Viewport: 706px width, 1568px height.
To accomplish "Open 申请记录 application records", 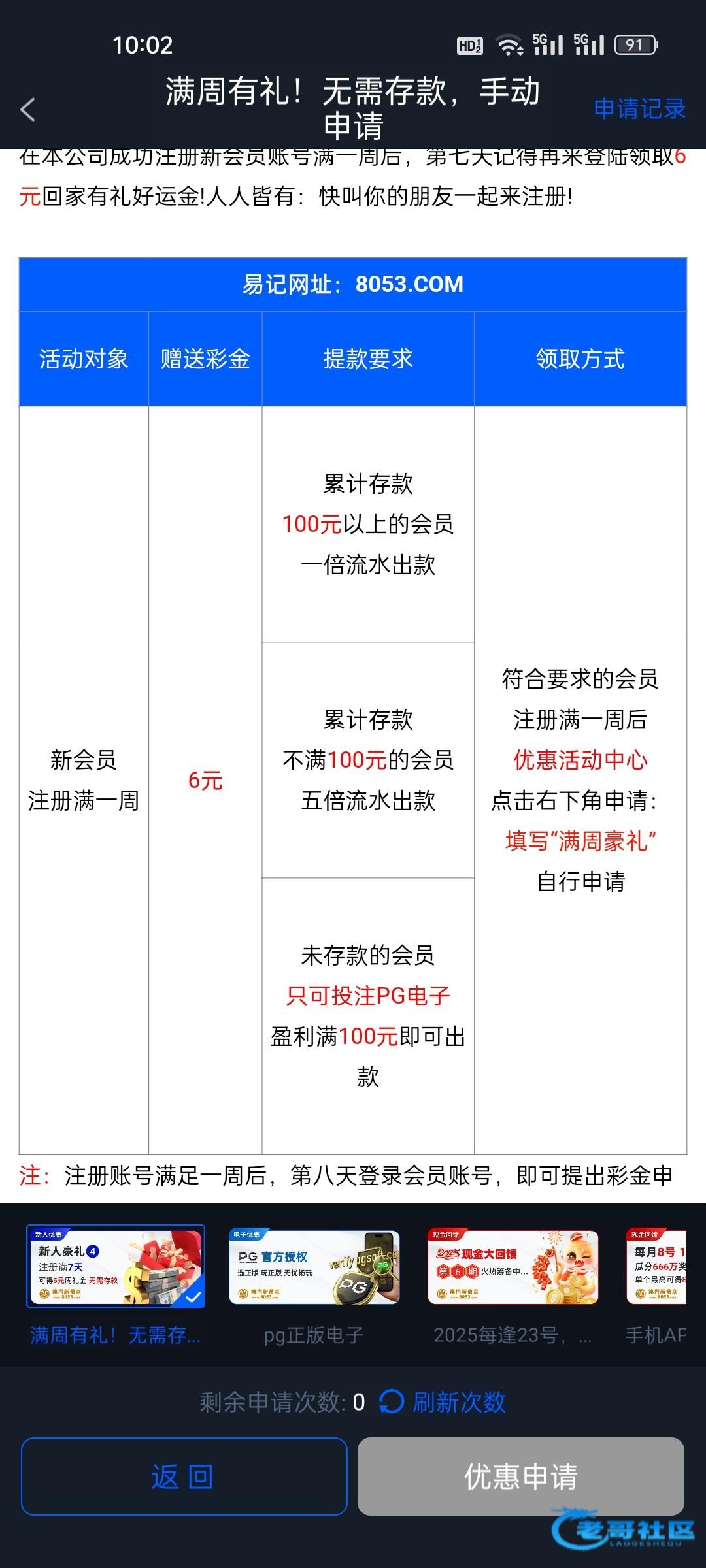I will point(639,108).
